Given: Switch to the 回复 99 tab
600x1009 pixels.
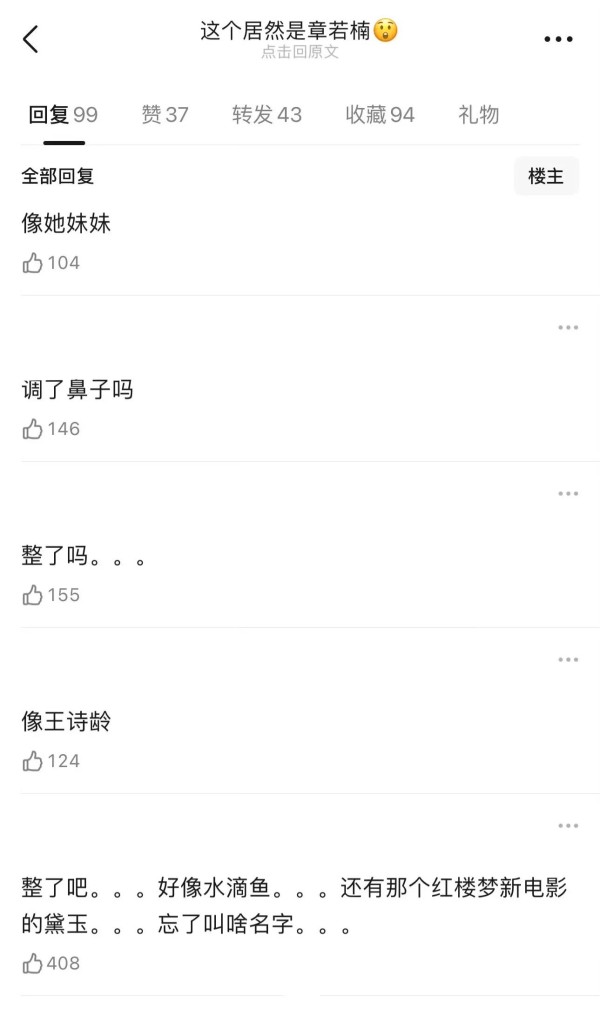Looking at the screenshot, I should click(63, 115).
